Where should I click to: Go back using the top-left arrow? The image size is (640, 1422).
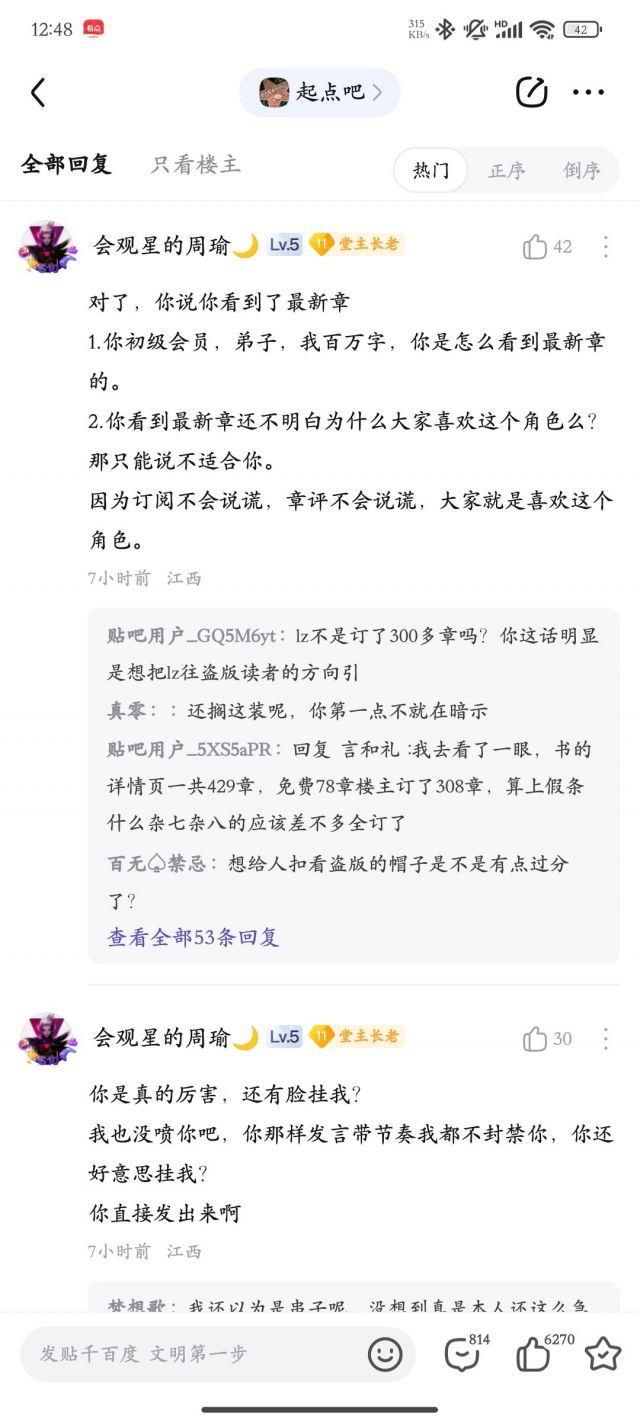[38, 93]
